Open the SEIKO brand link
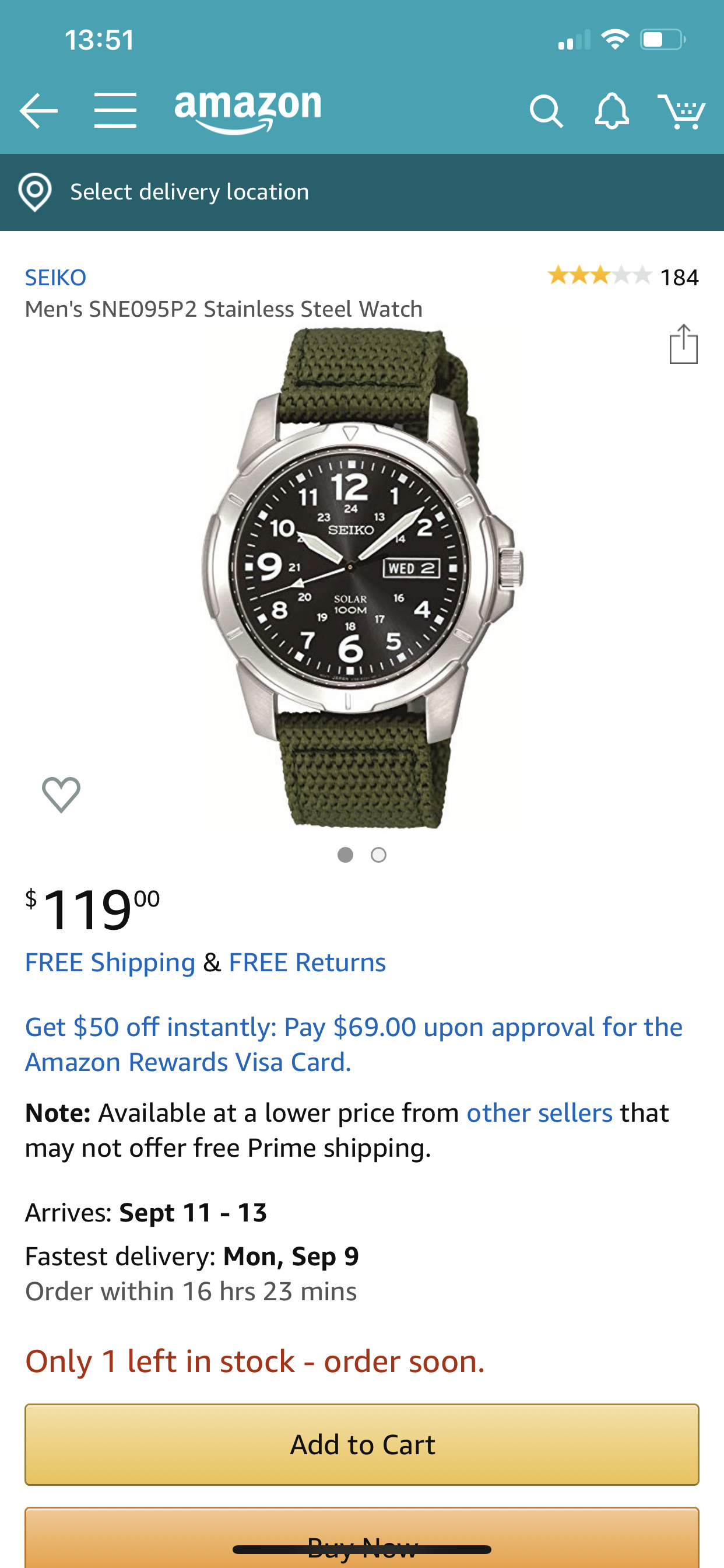The height and width of the screenshot is (1568, 724). point(55,278)
